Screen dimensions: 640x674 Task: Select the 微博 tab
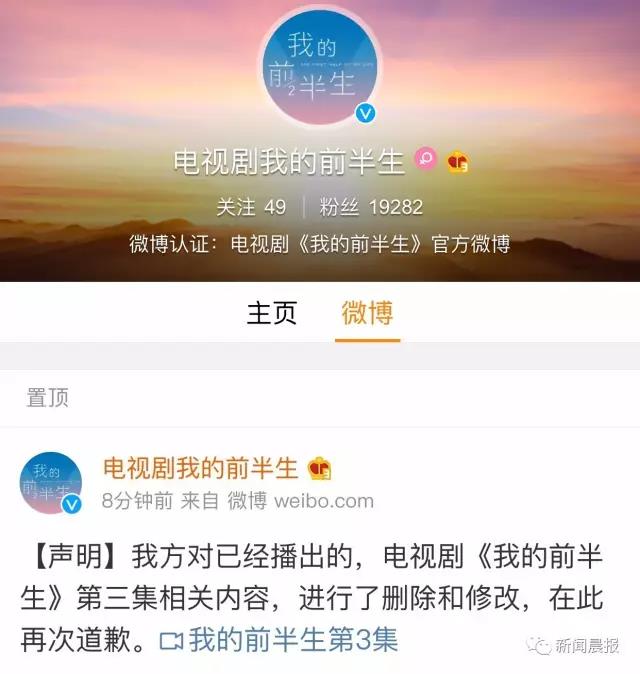(x=367, y=313)
